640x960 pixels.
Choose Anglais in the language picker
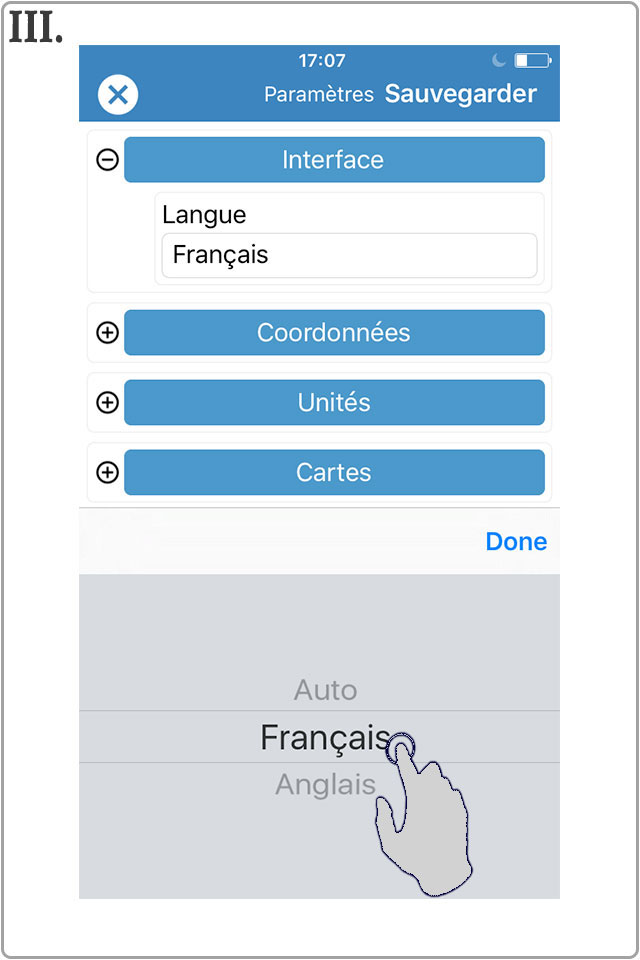(325, 785)
